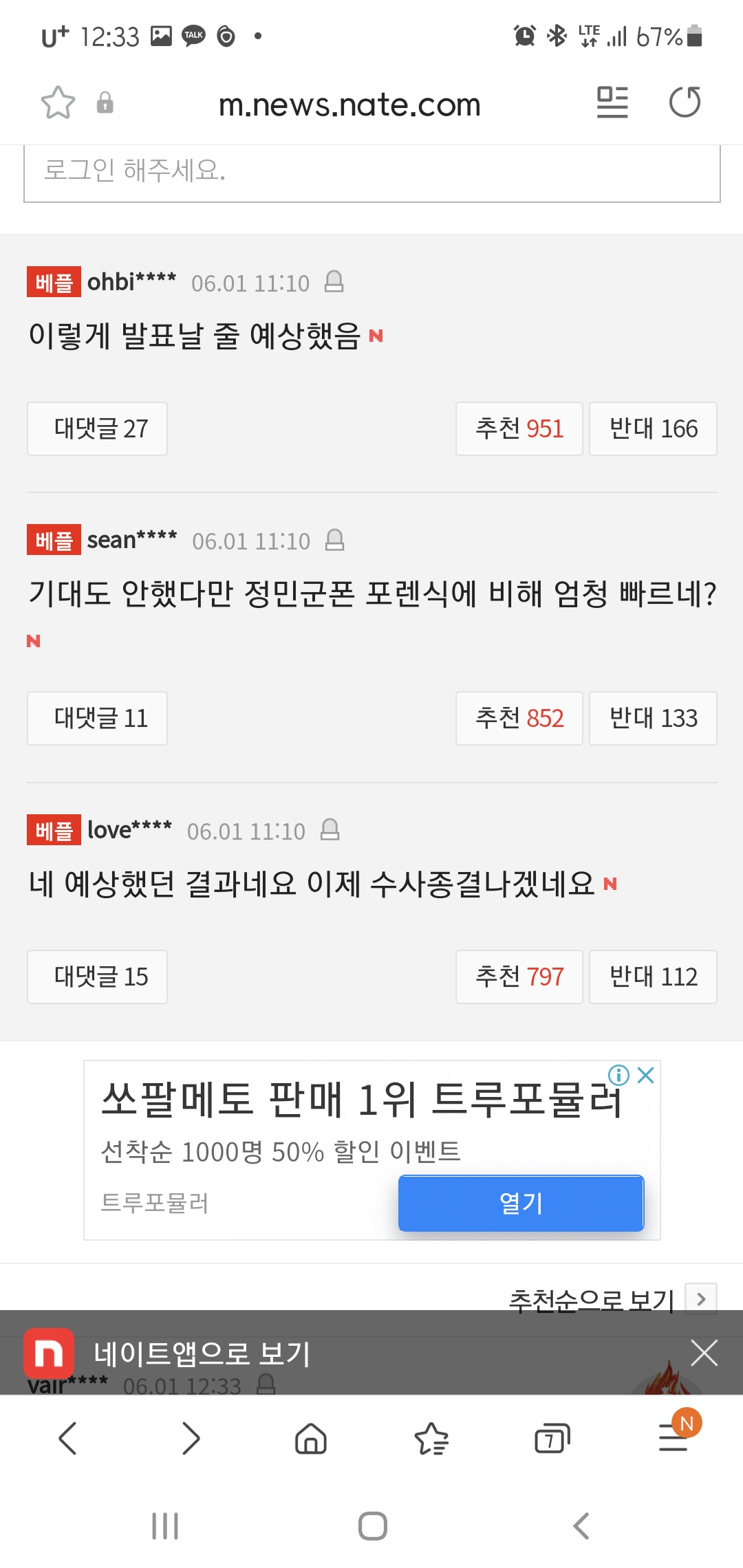Upvote ohbi's comment (추천 951)
The height and width of the screenshot is (1568, 743).
click(519, 428)
